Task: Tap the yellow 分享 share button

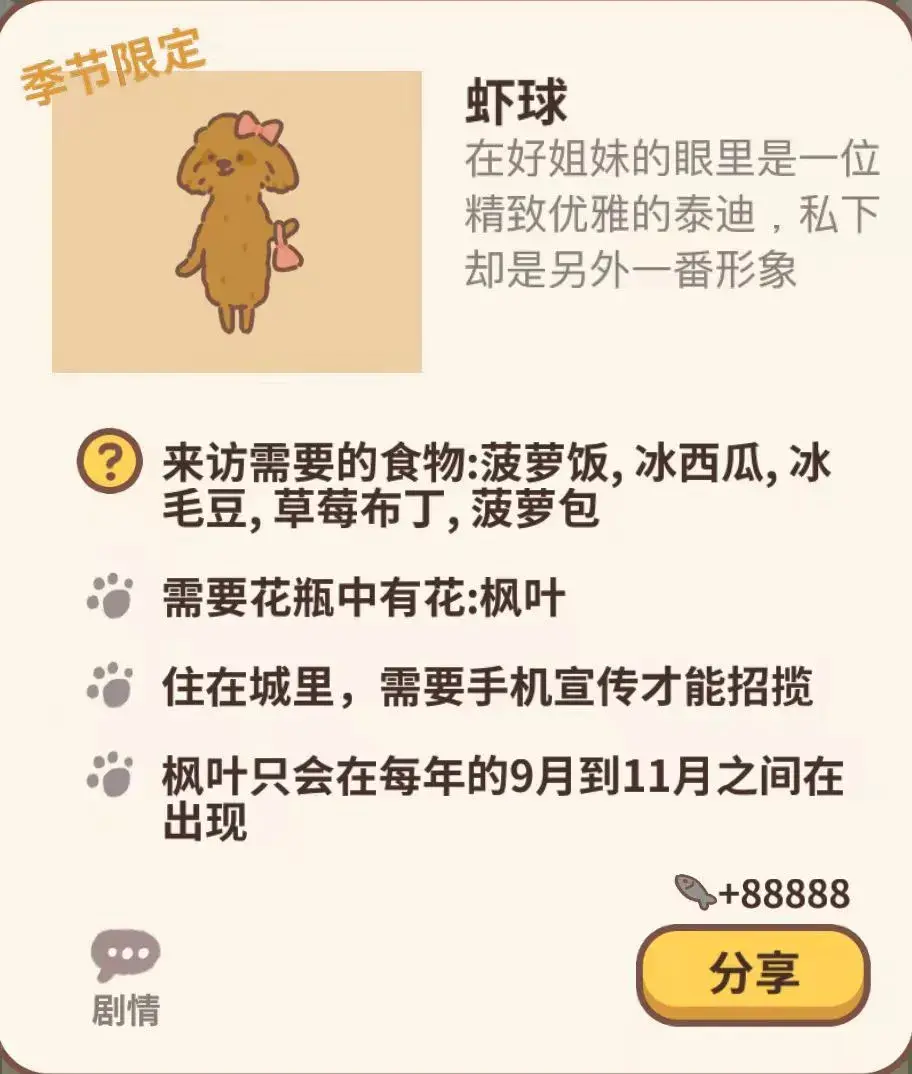Action: 753,974
